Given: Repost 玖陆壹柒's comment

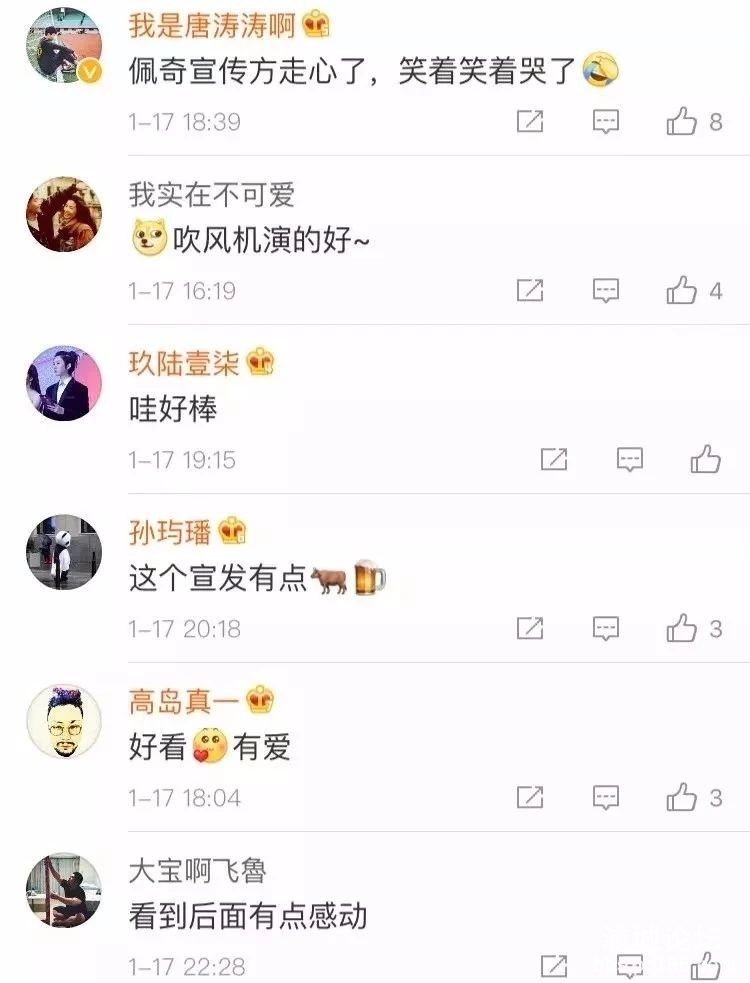Looking at the screenshot, I should (554, 460).
